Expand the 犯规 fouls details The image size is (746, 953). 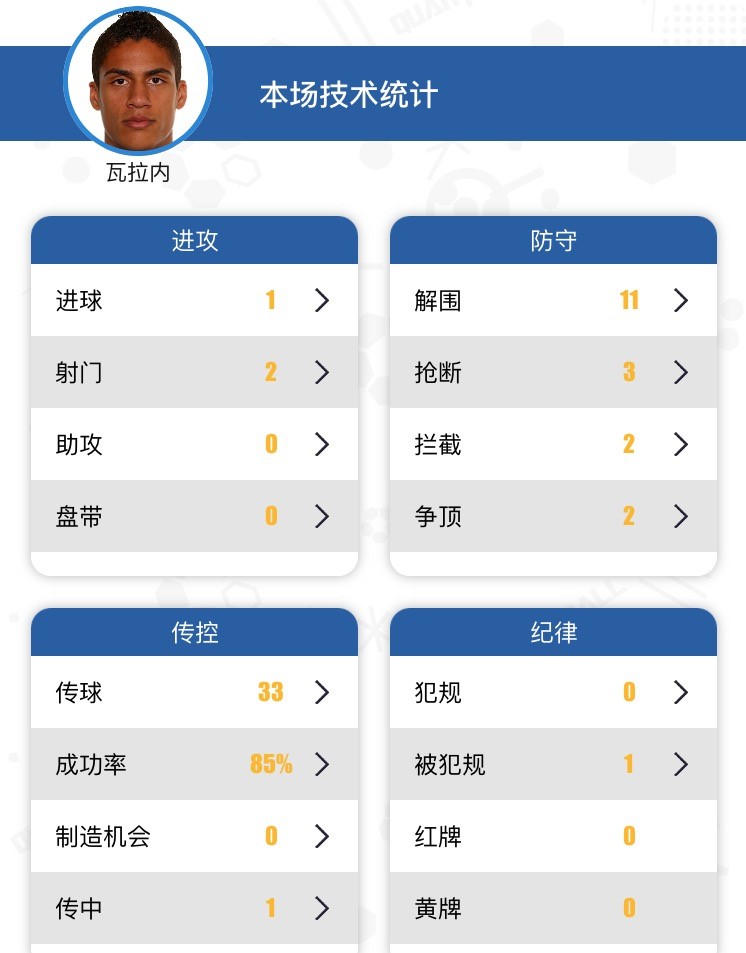point(681,692)
